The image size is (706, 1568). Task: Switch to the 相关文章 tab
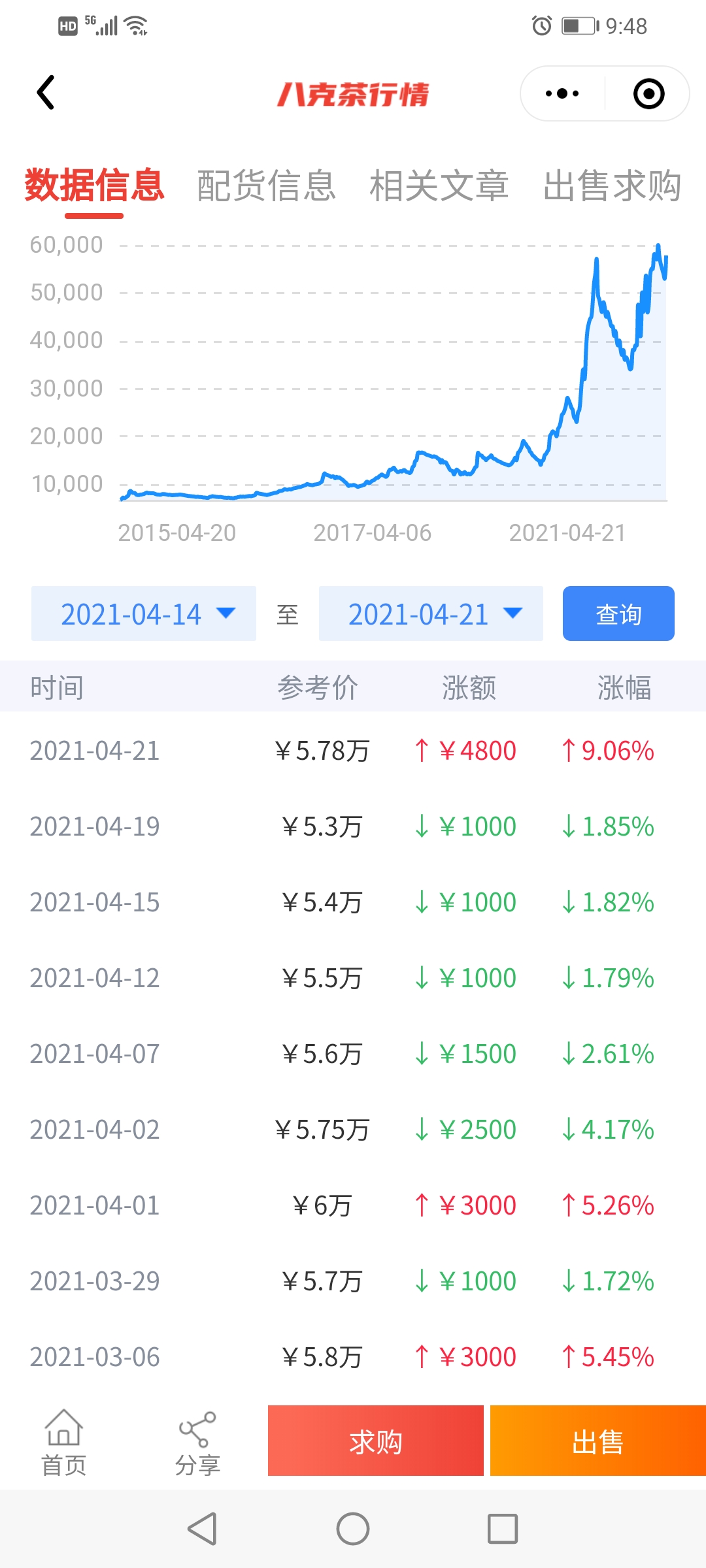pyautogui.click(x=439, y=186)
